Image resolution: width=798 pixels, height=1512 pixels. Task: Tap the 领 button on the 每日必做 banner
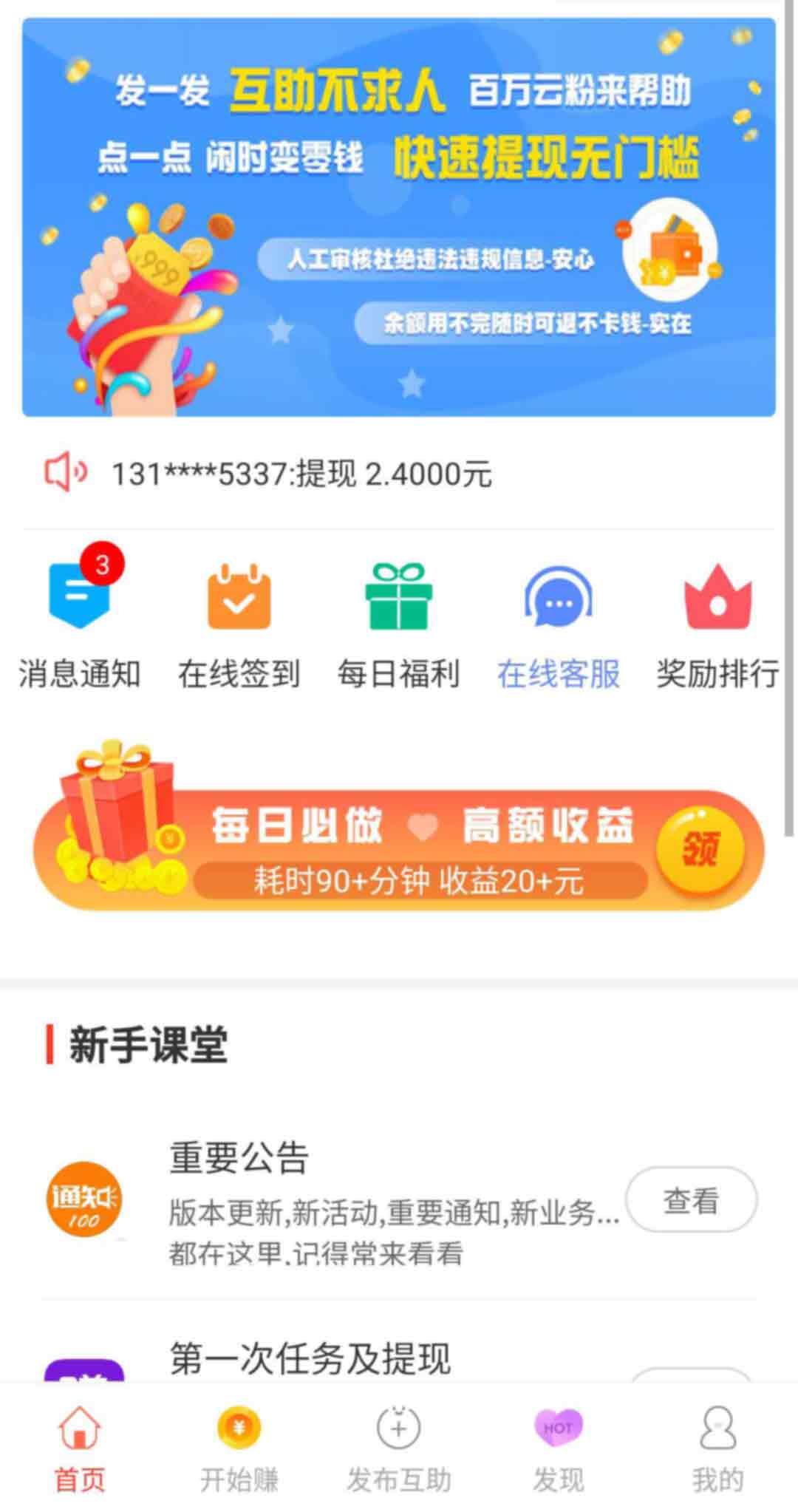[x=700, y=851]
